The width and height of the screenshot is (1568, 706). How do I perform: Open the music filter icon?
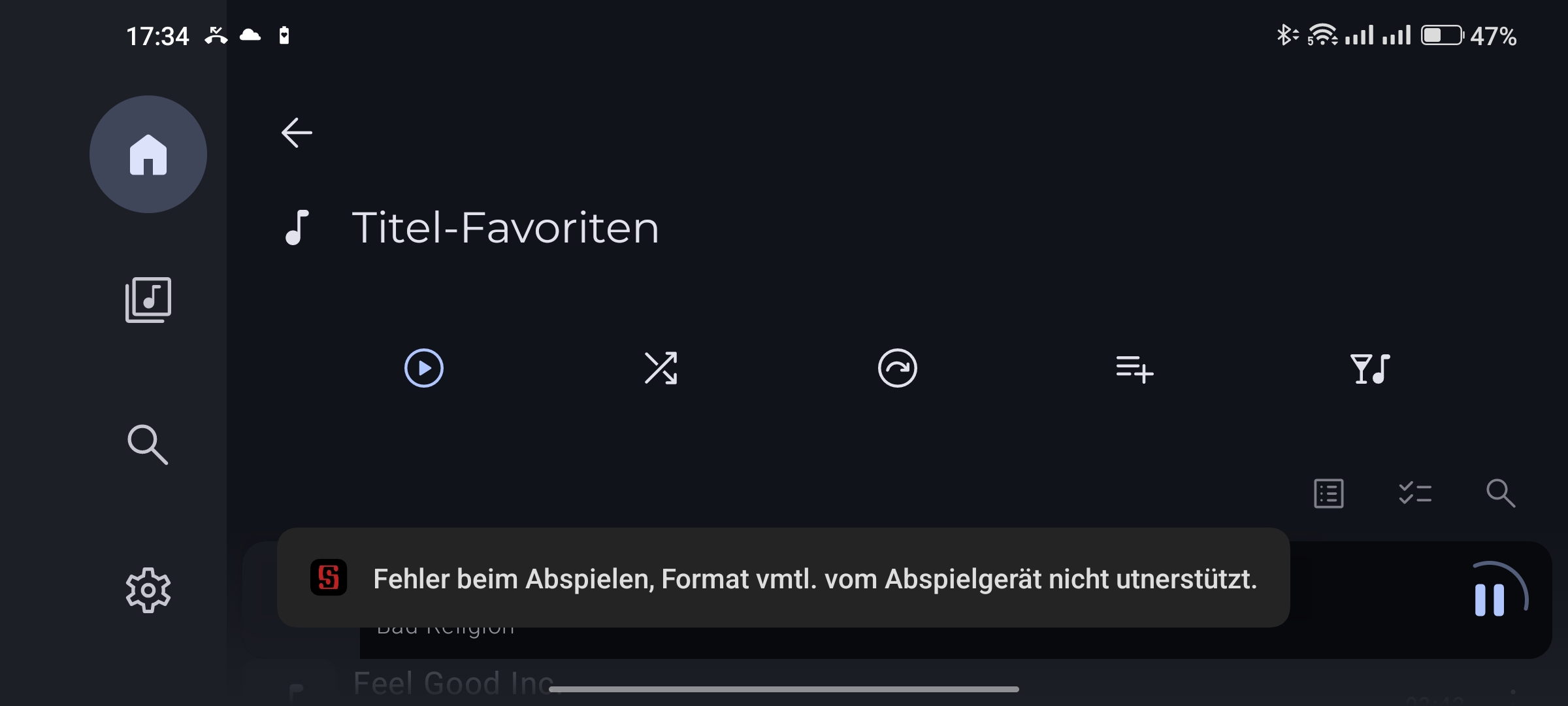[x=1370, y=369]
